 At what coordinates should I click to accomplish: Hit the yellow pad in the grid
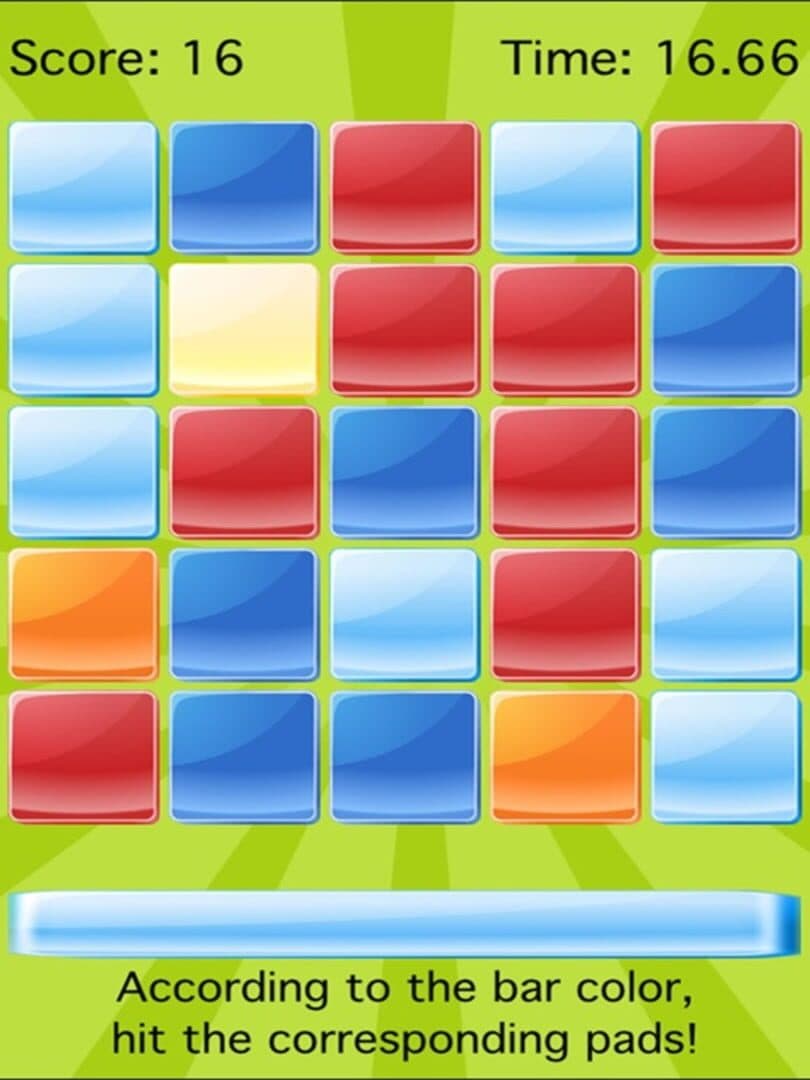pyautogui.click(x=244, y=329)
